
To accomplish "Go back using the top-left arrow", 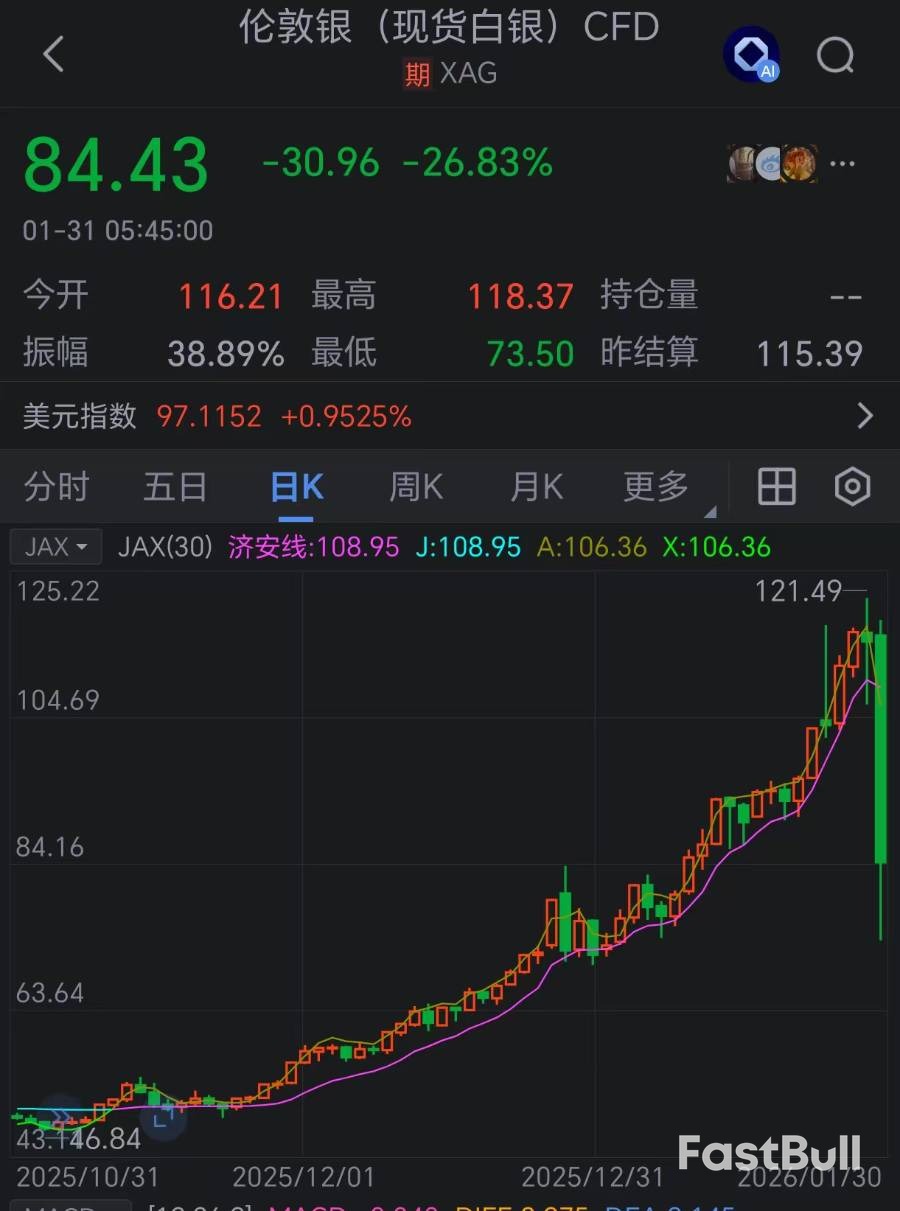I will pos(54,54).
